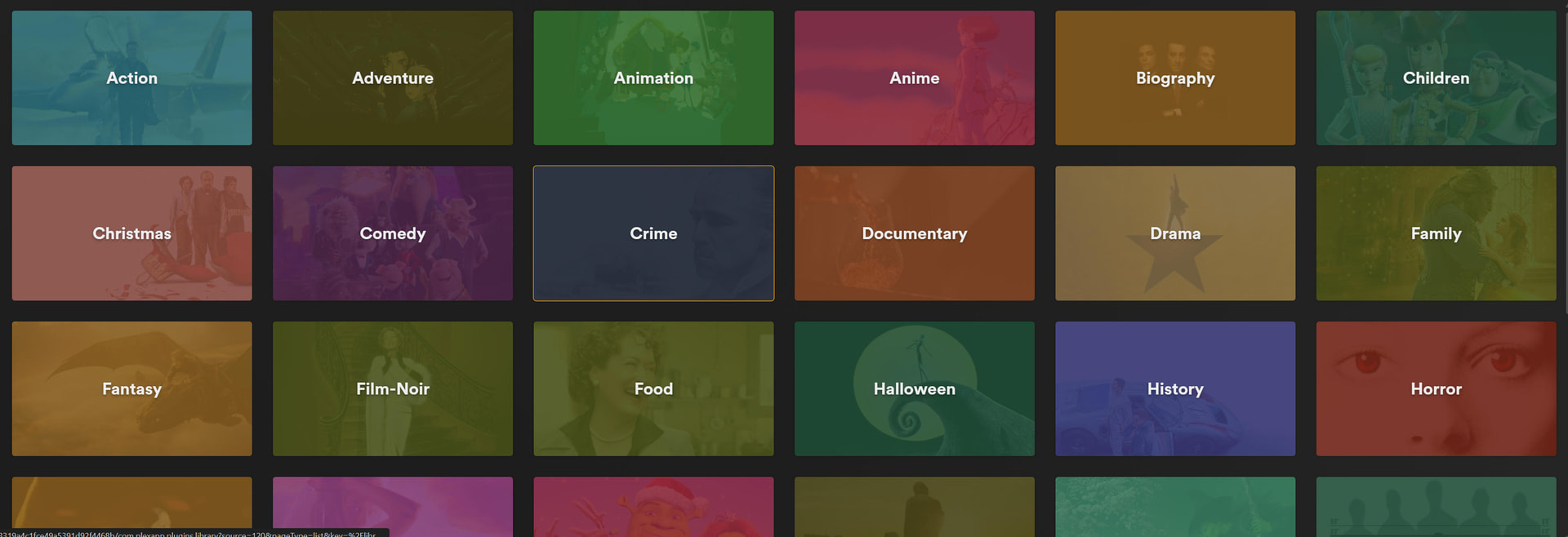
Task: Select the Drama tile
Action: coord(1175,233)
